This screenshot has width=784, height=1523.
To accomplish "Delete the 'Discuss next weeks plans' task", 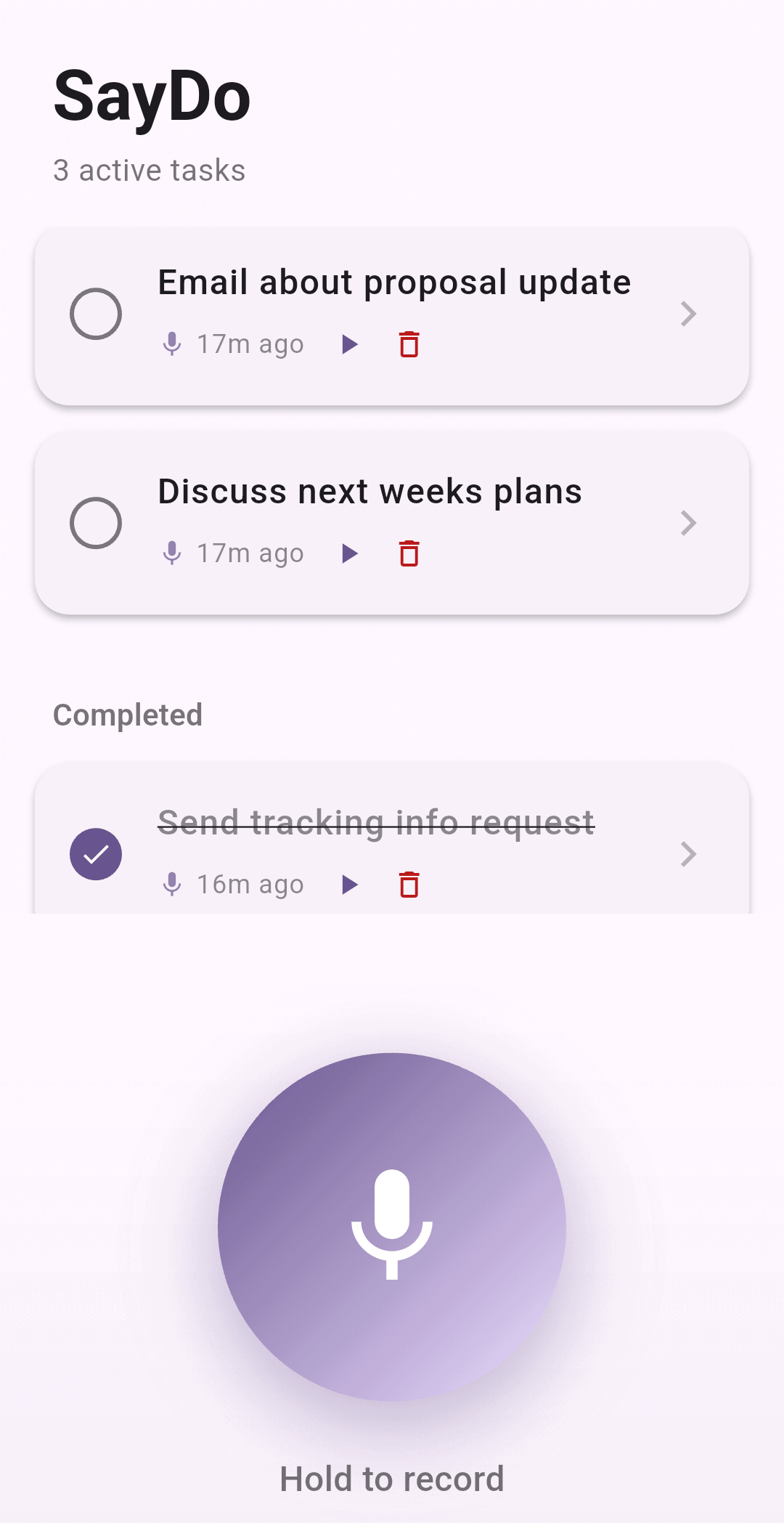I will tap(409, 553).
